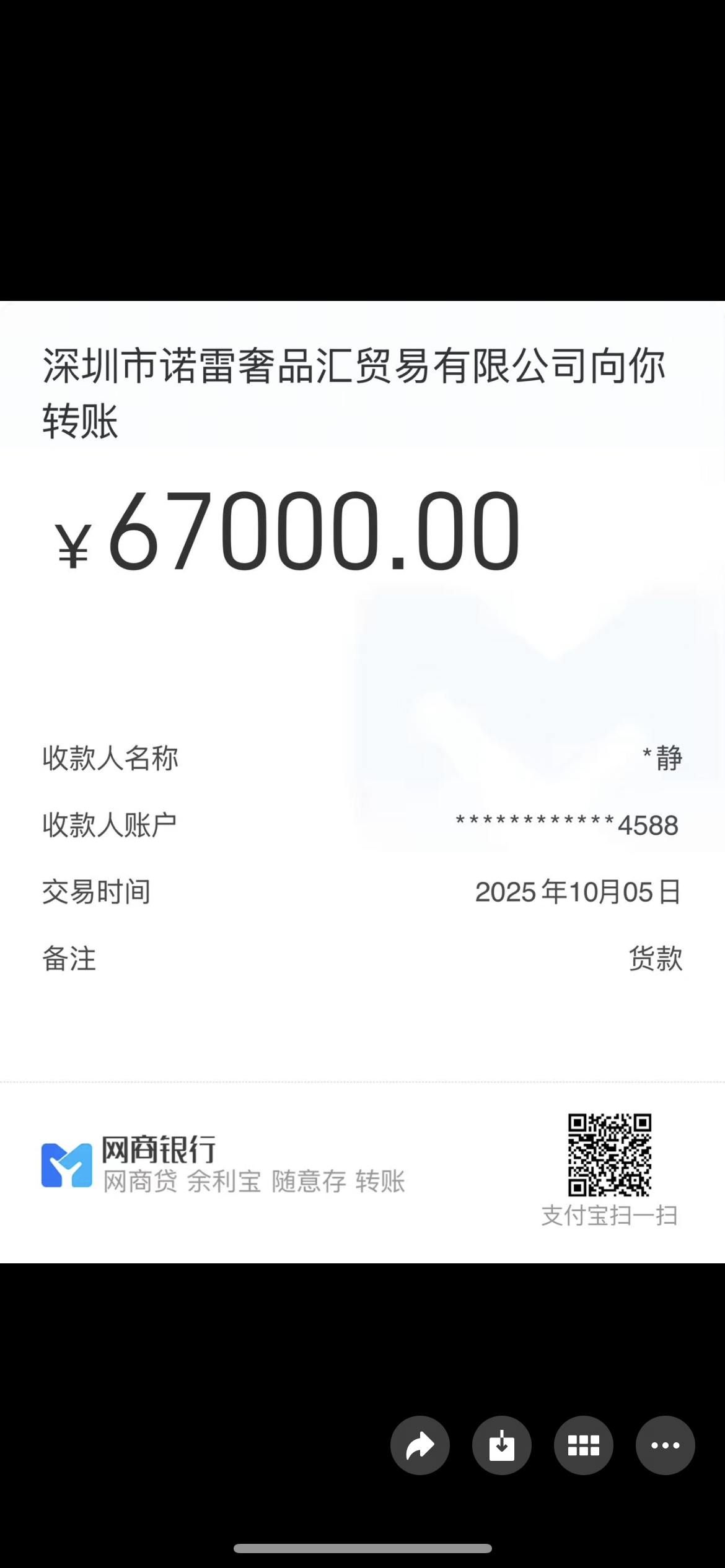Open the three-dot more options menu
The image size is (725, 1568).
click(666, 1445)
